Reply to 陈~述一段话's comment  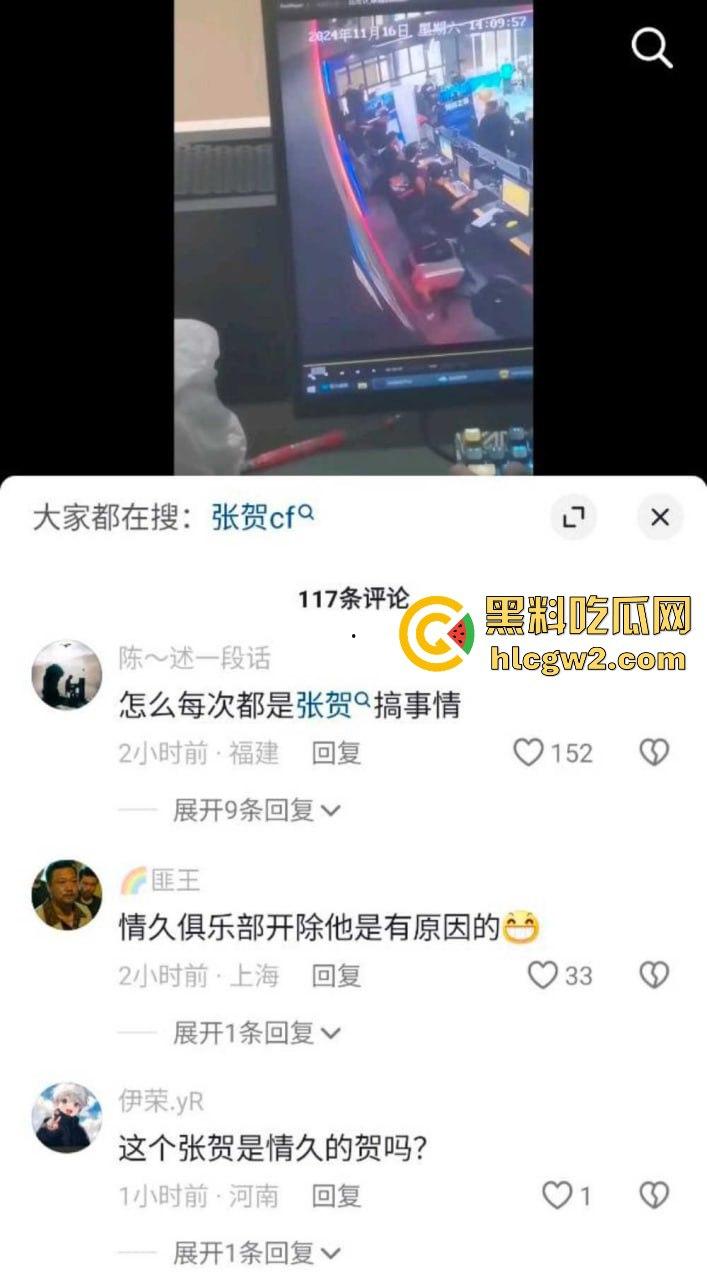[336, 753]
